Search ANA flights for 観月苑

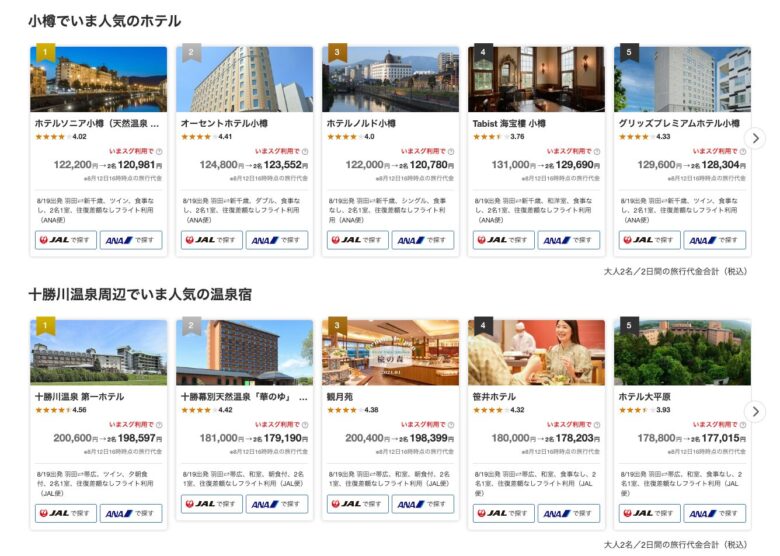coord(423,504)
